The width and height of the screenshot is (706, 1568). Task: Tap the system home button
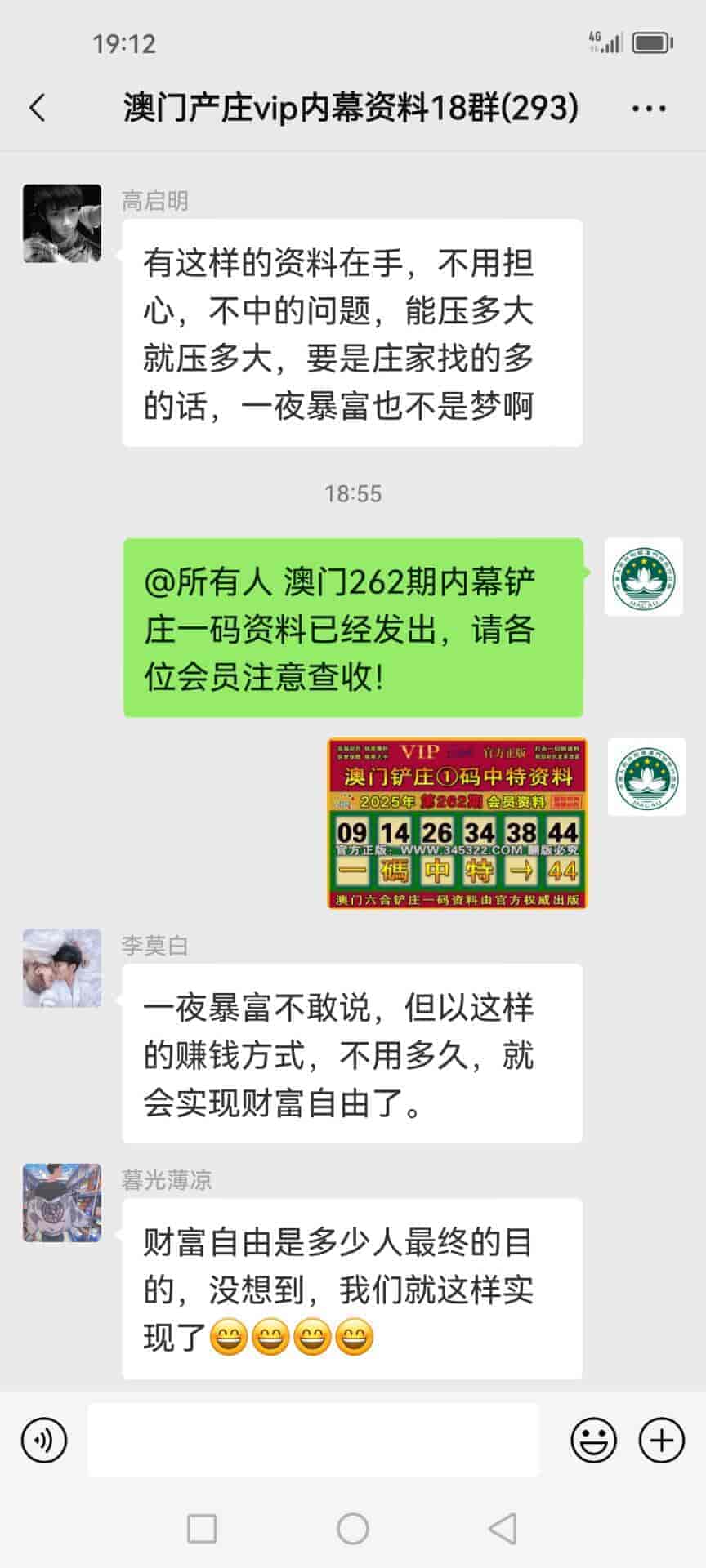tap(353, 1528)
